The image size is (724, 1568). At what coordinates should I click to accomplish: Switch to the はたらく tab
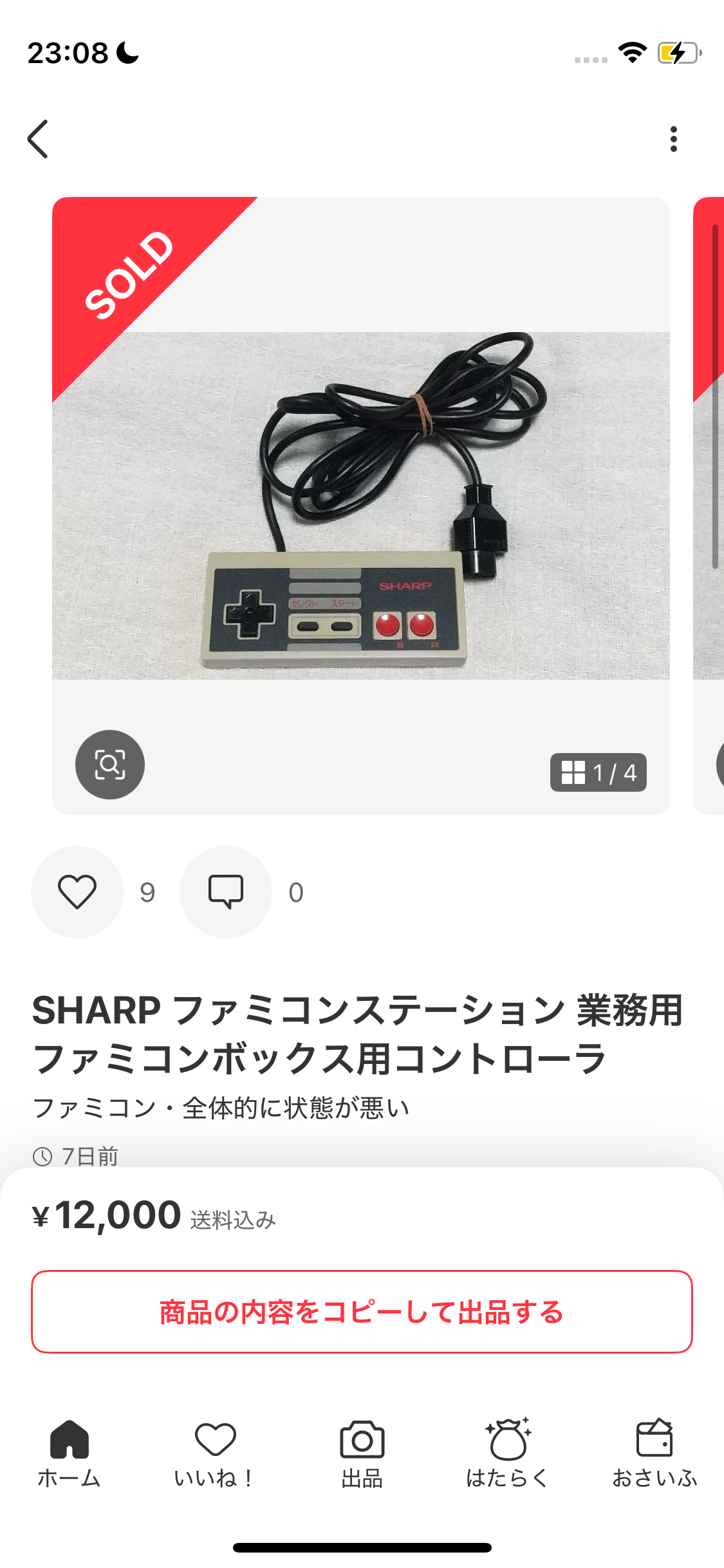508,1453
